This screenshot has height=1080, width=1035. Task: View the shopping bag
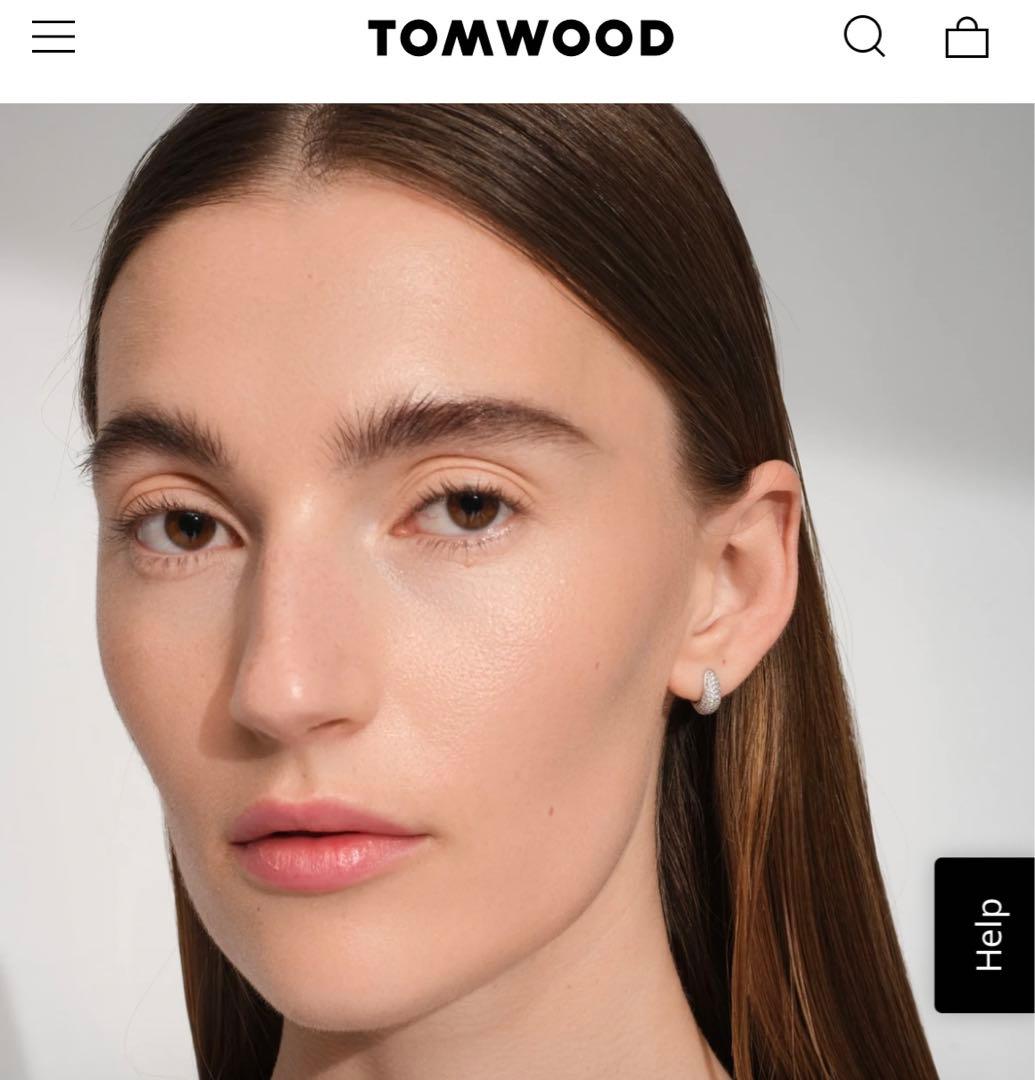click(966, 39)
